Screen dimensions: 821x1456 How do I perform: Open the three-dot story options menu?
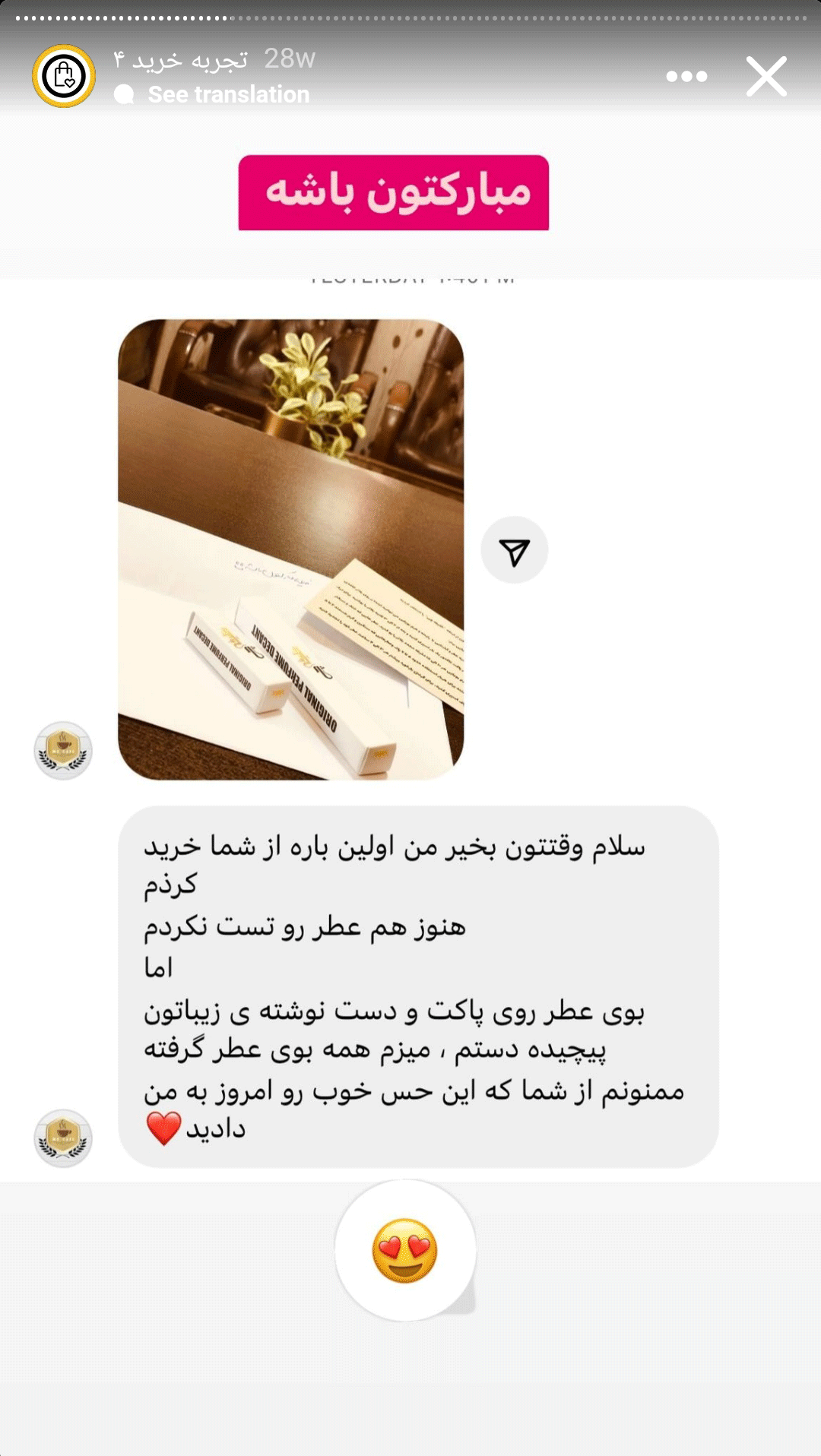click(686, 76)
